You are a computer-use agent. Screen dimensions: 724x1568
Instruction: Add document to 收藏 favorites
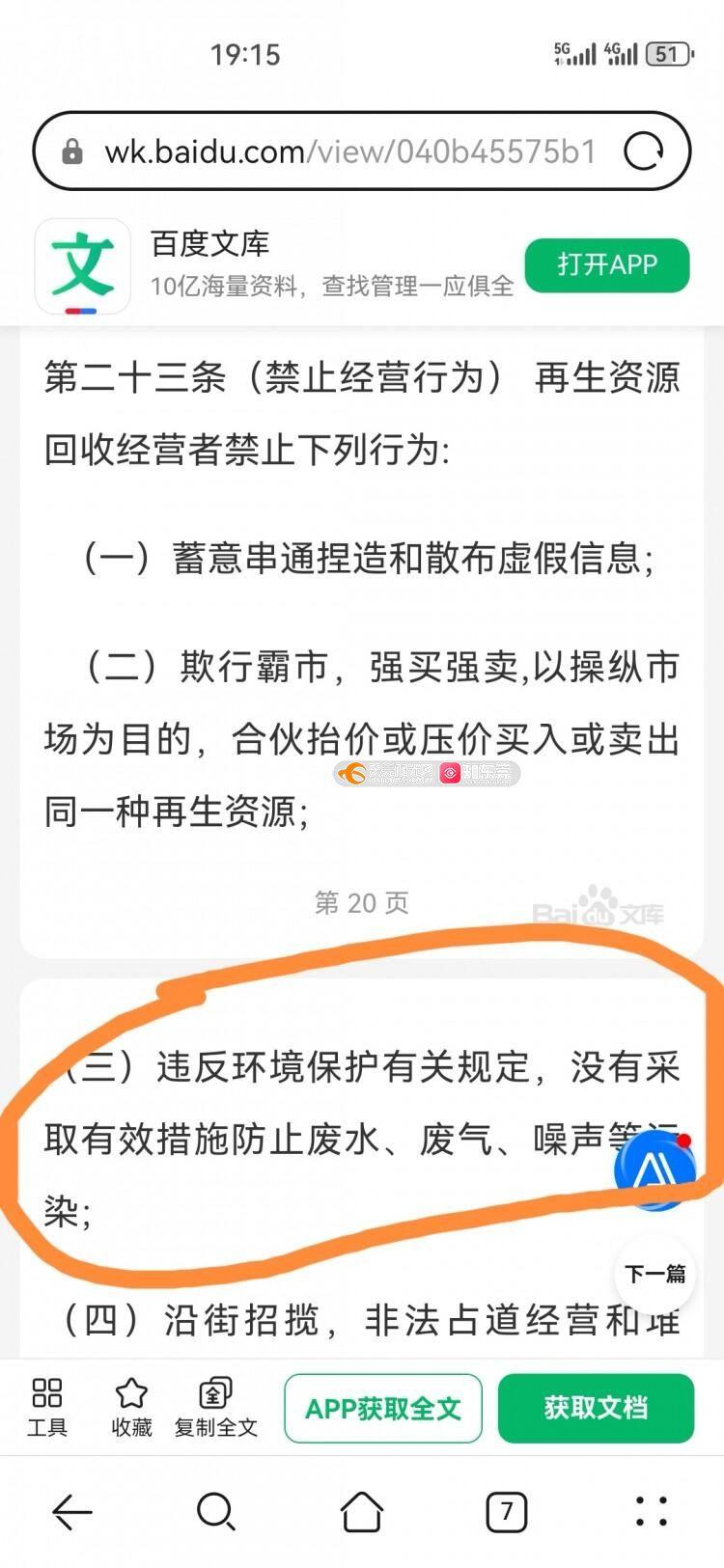(131, 1407)
